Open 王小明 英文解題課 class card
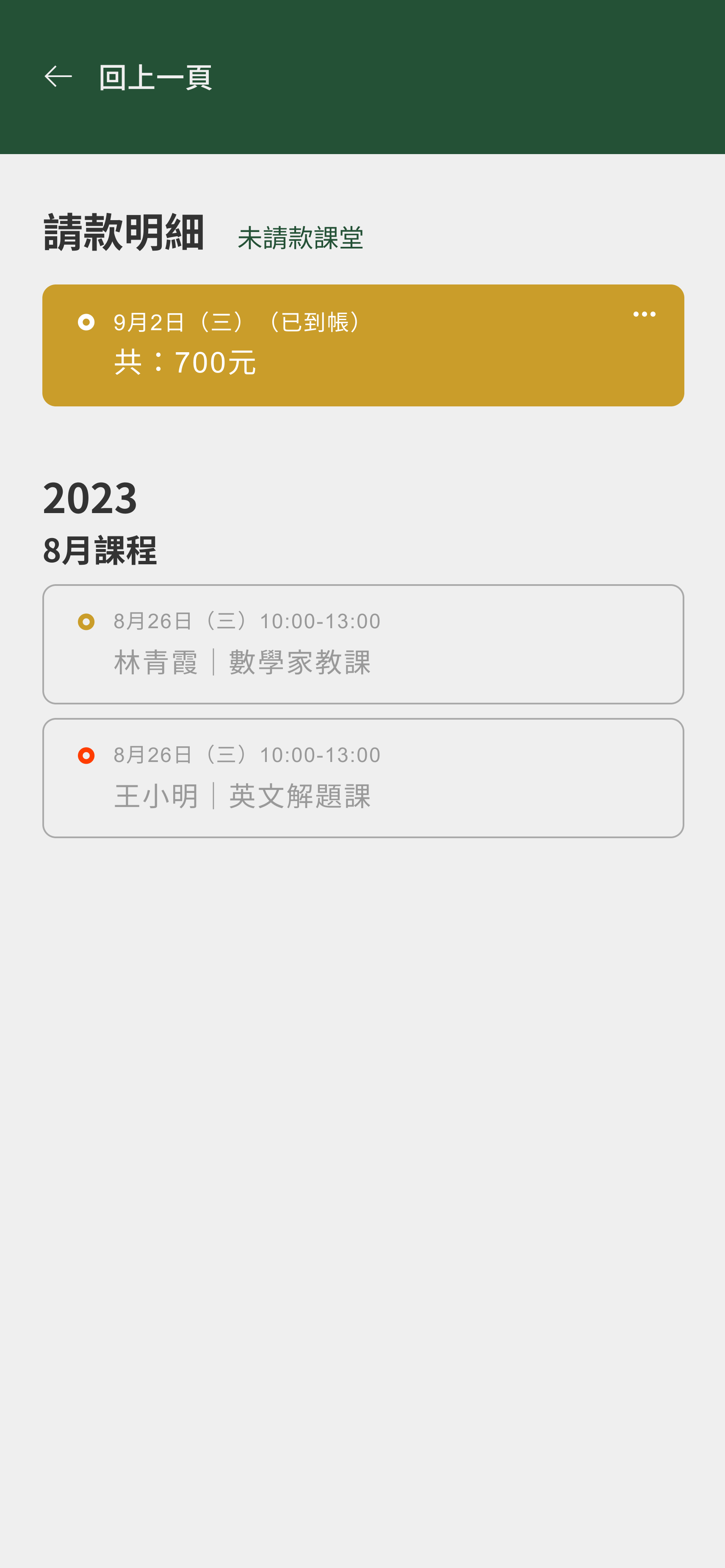The height and width of the screenshot is (1568, 725). pos(363,778)
